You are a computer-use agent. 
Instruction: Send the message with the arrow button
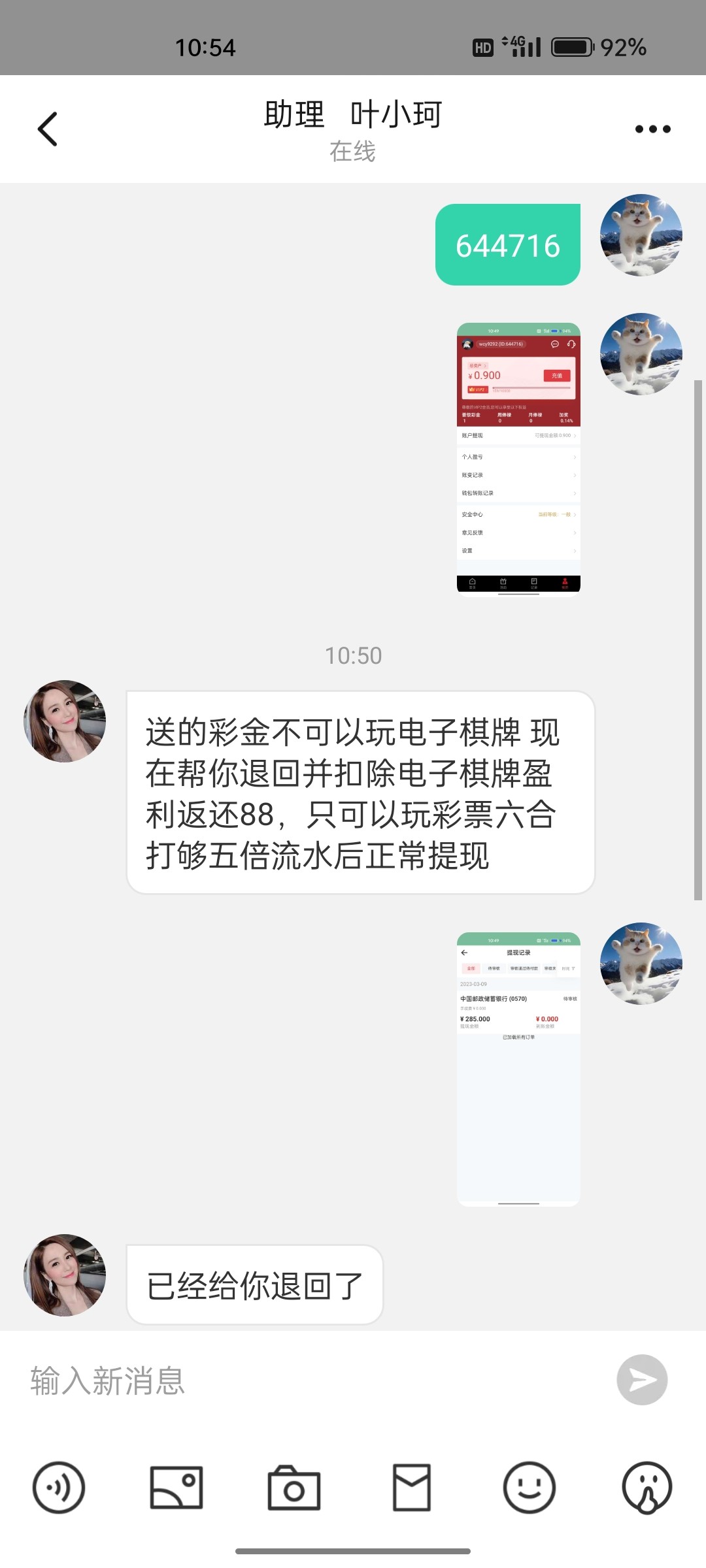(642, 1380)
